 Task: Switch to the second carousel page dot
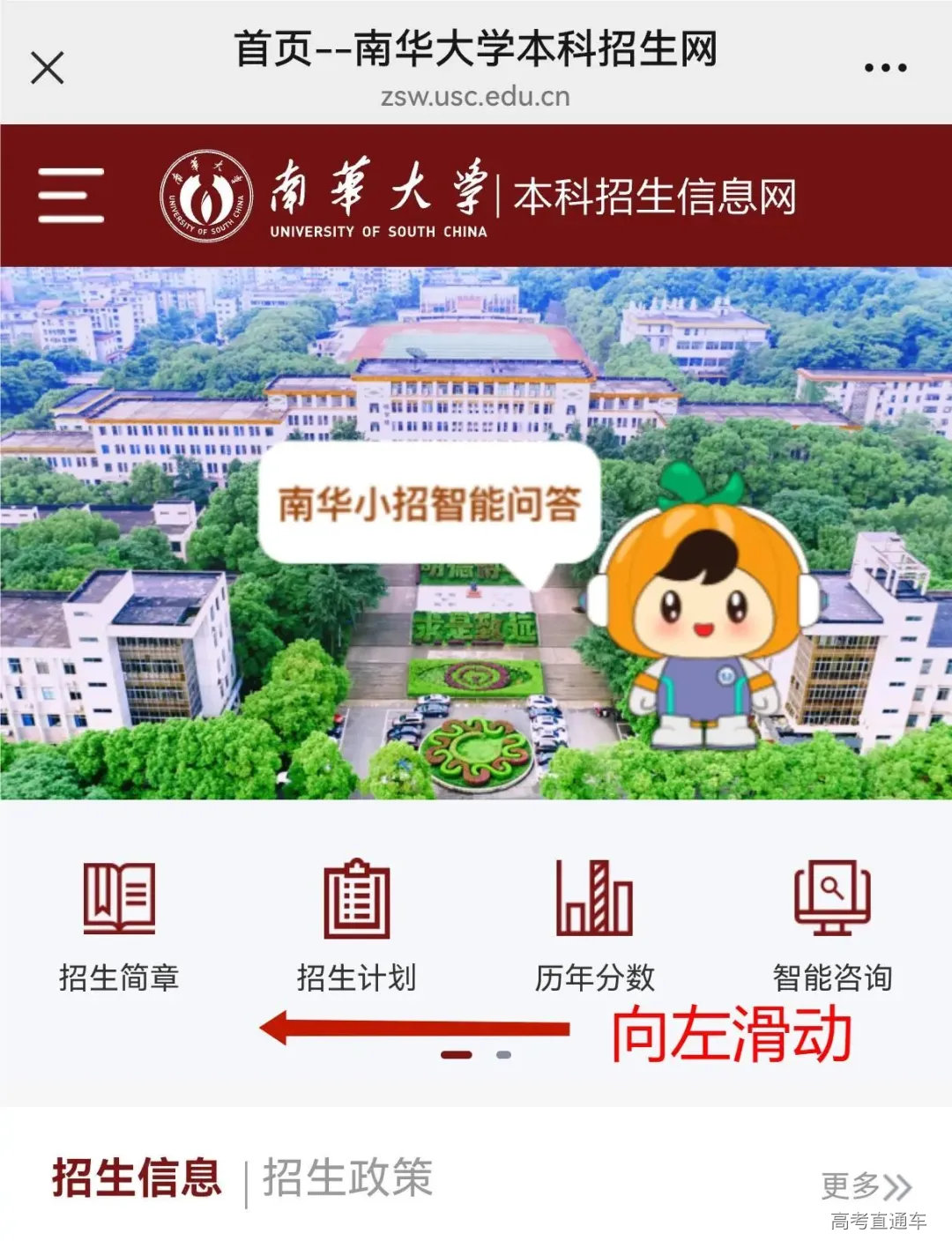[x=502, y=1053]
